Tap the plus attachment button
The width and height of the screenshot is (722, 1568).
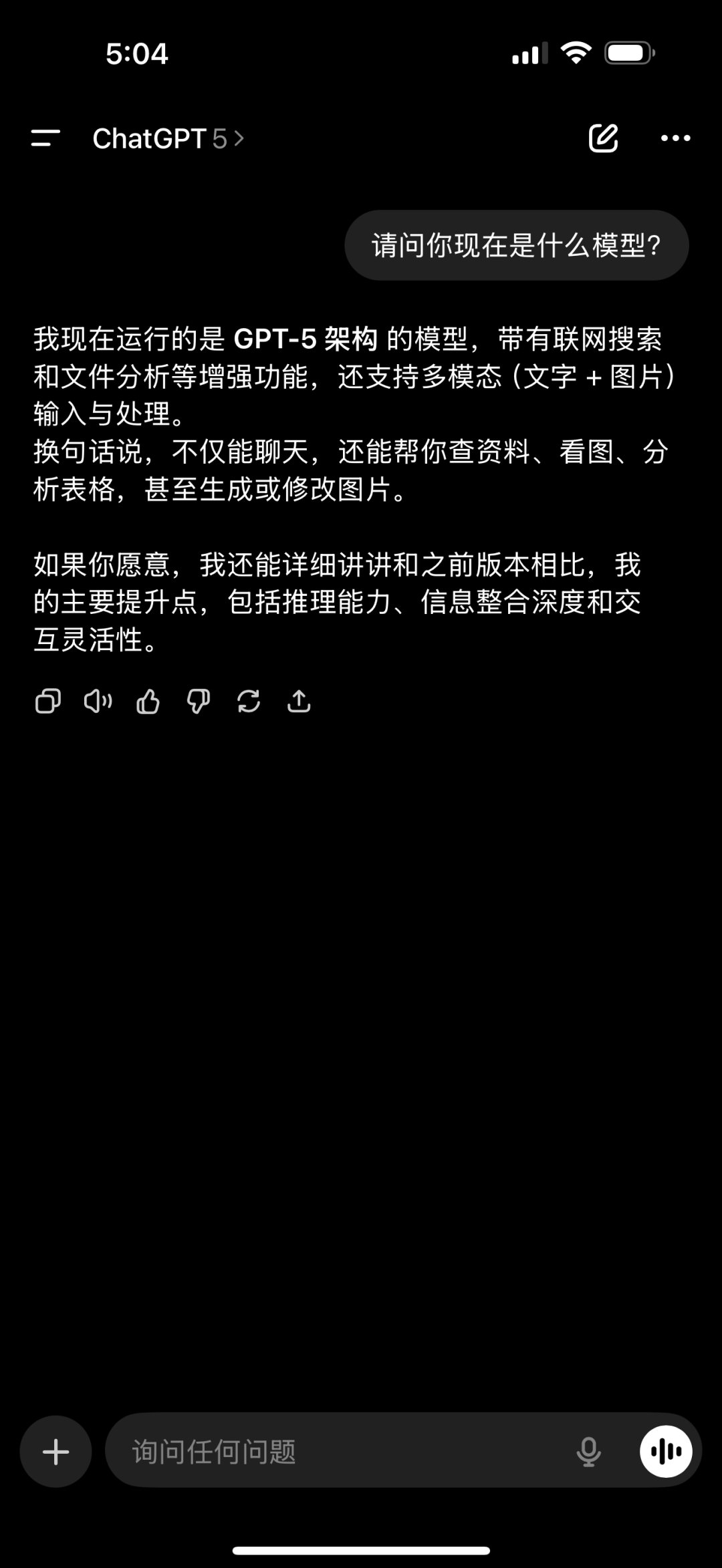[55, 1451]
